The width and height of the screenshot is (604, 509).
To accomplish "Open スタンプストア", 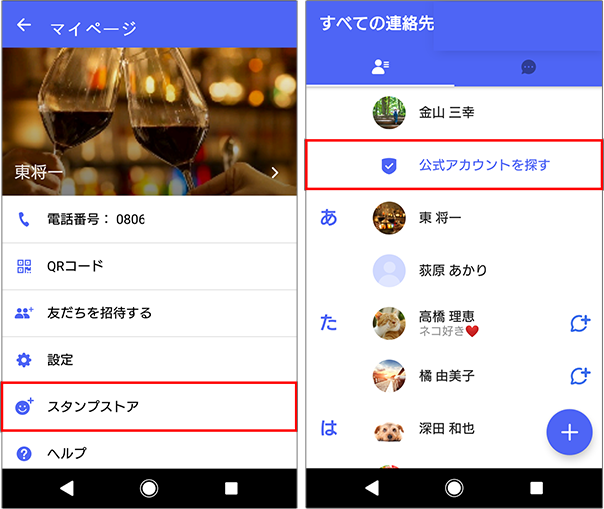I will [150, 407].
